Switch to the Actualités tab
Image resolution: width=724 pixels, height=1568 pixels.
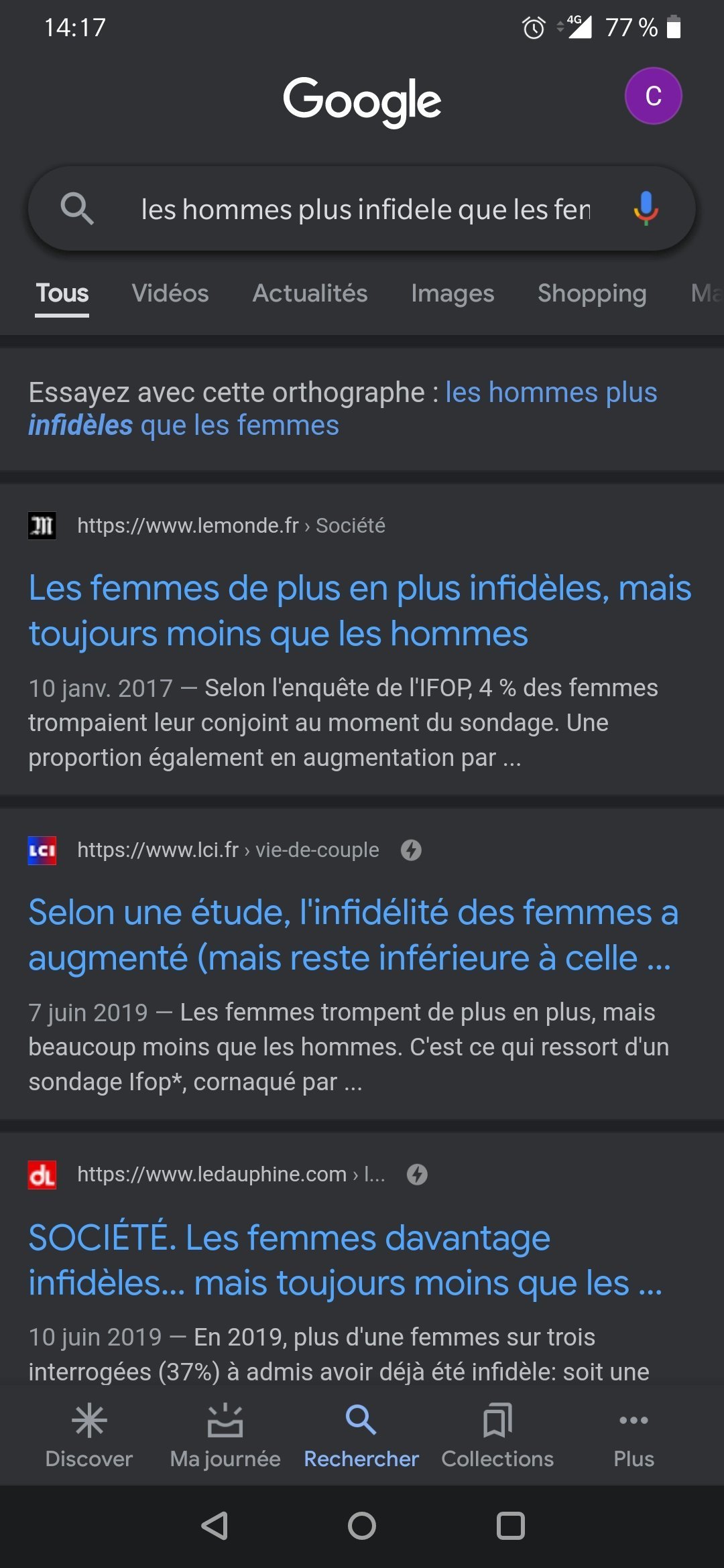(310, 293)
